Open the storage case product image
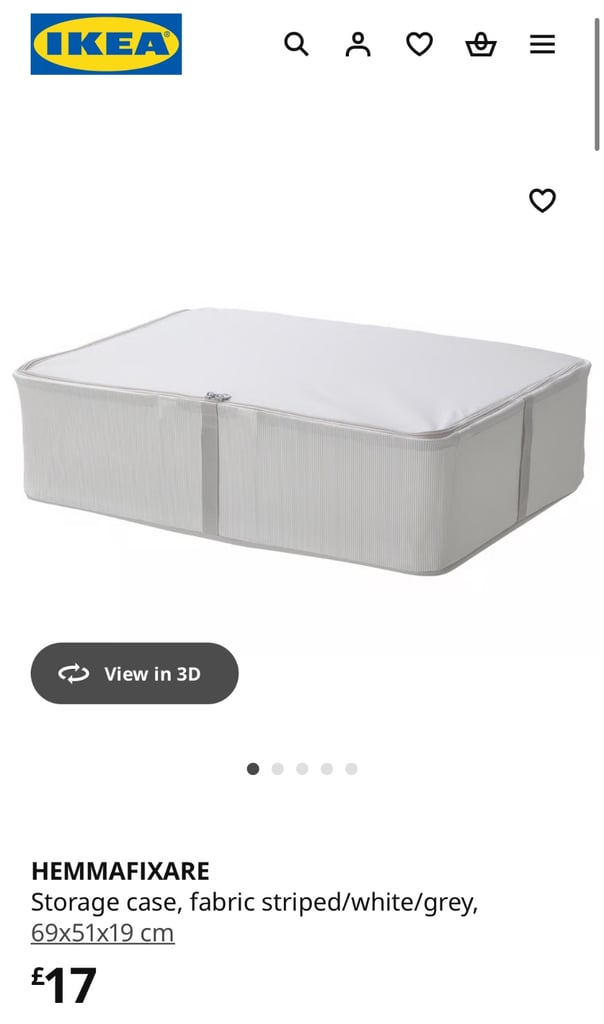604x1024 pixels. point(302,440)
